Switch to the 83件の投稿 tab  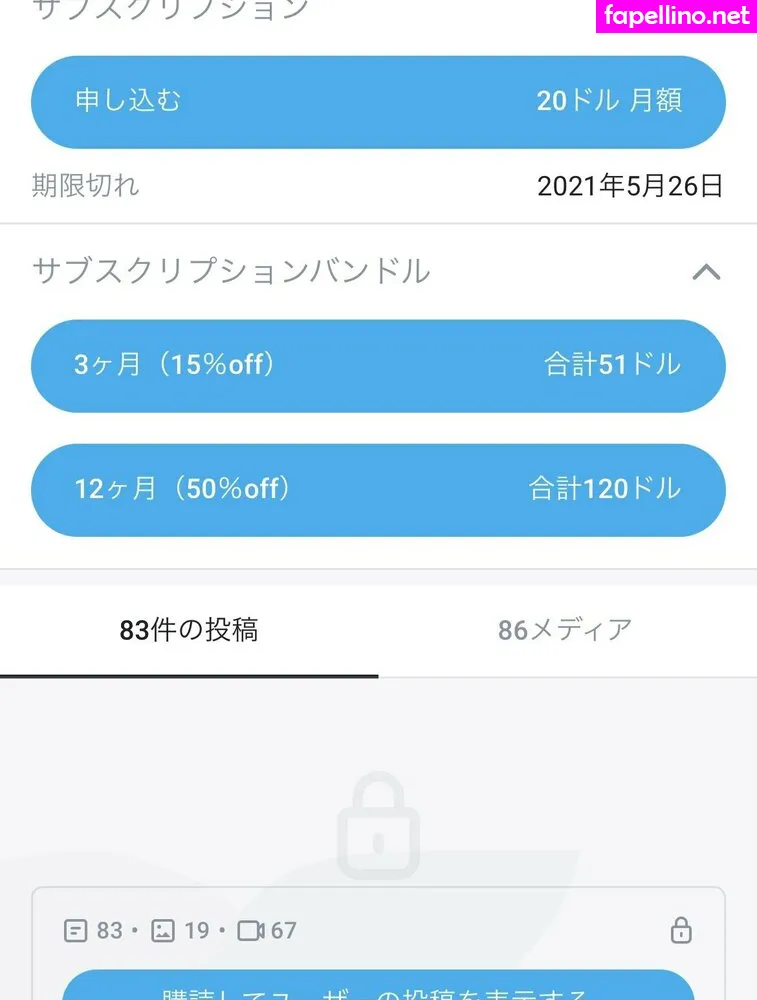pyautogui.click(x=189, y=630)
